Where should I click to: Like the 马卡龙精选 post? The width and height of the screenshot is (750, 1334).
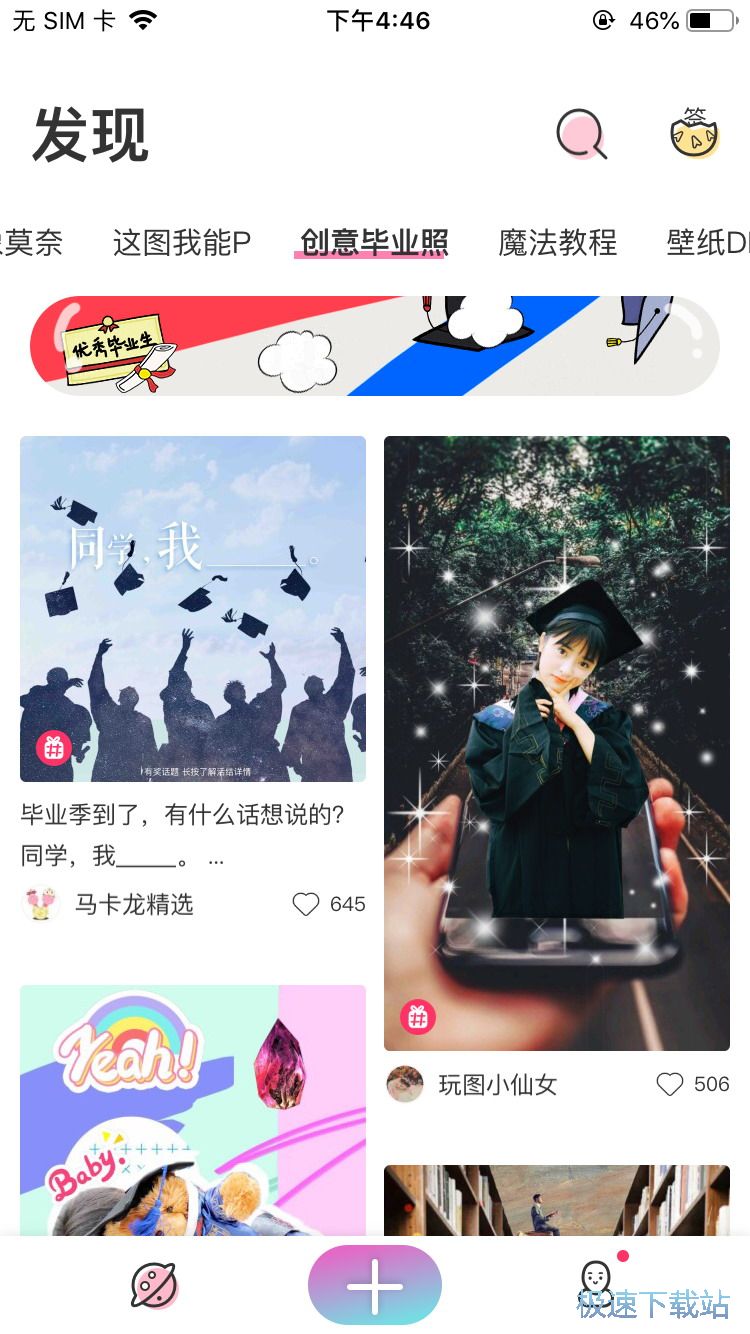tap(306, 904)
